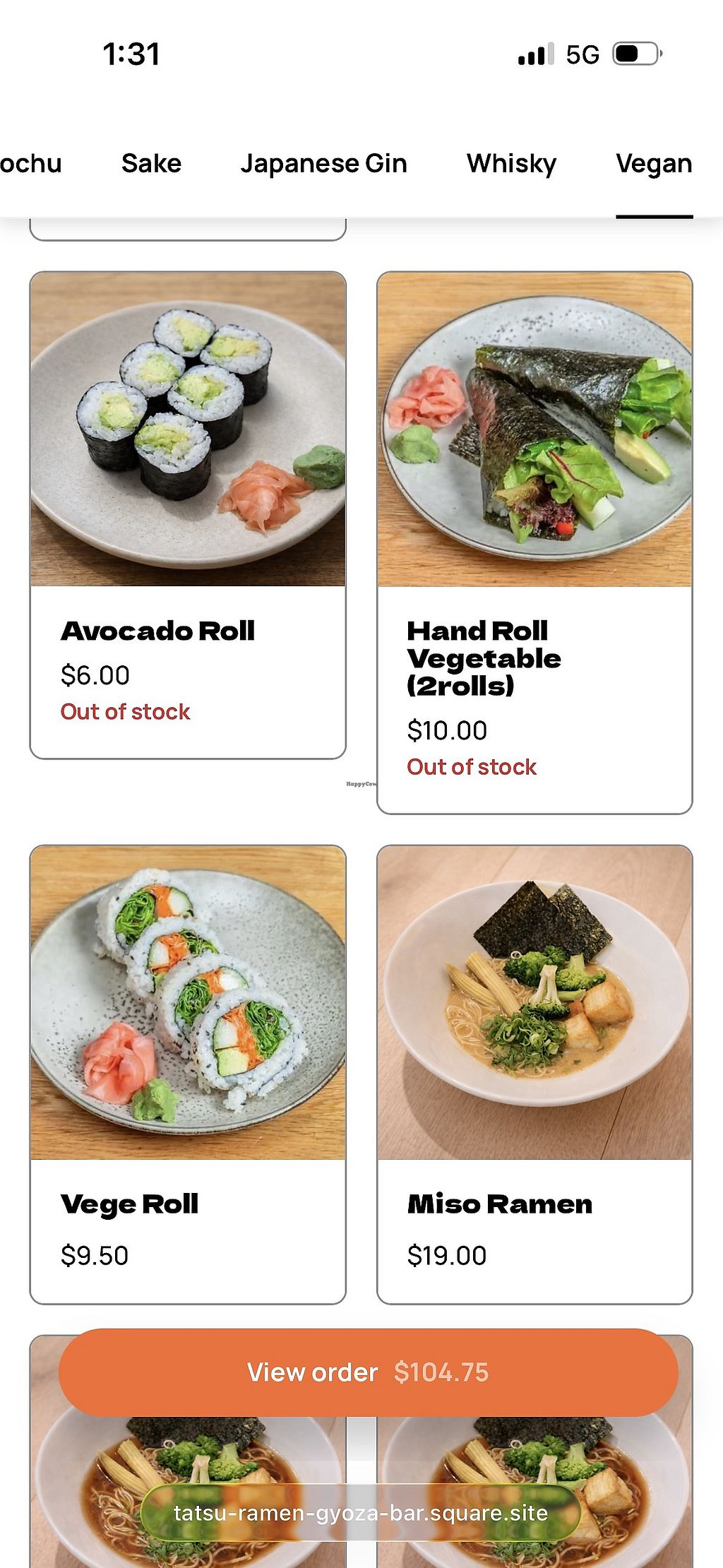Open the Miso Ramen item card
Screen dimensions: 723x1568
pyautogui.click(x=534, y=1074)
